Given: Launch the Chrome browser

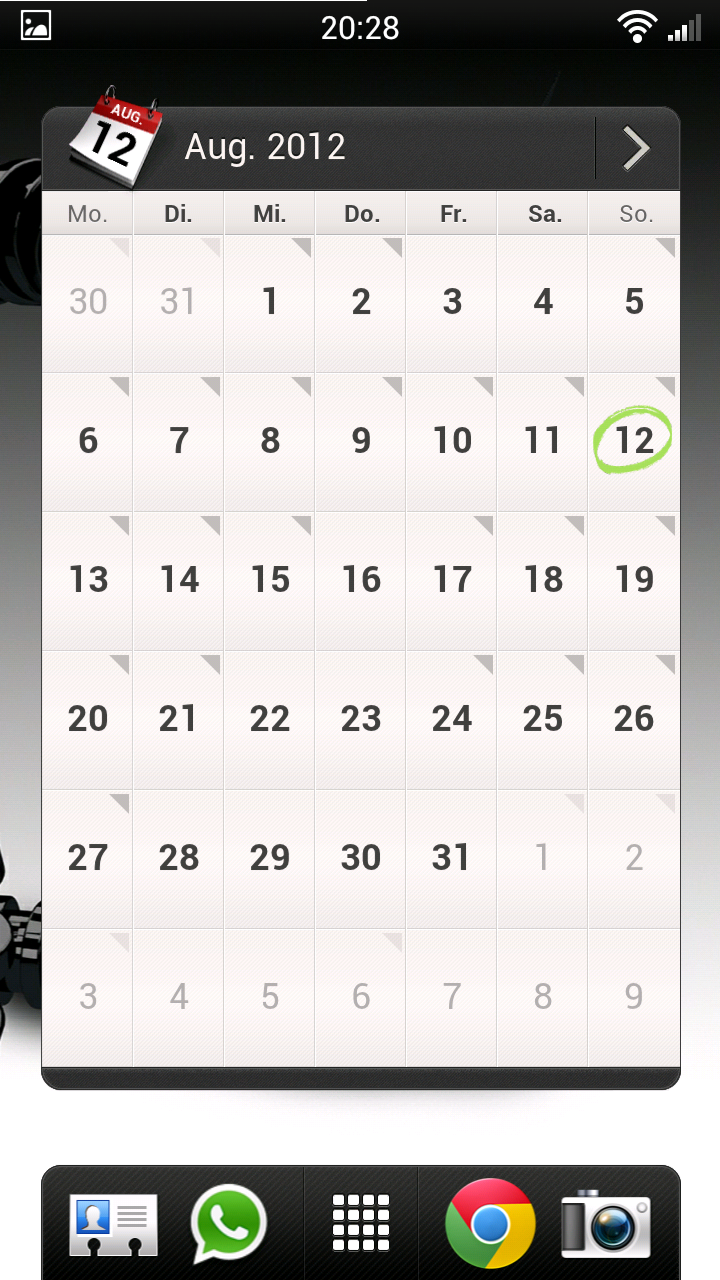Looking at the screenshot, I should point(490,1224).
